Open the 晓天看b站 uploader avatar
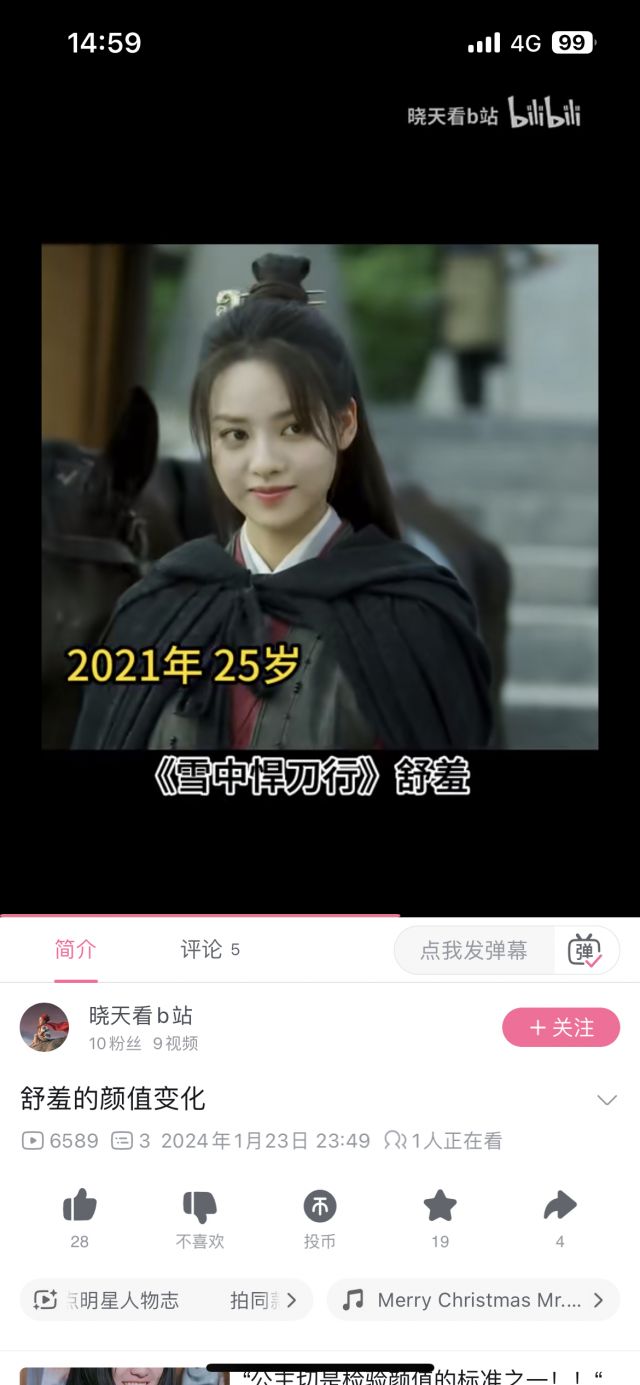This screenshot has width=640, height=1385. coord(44,1027)
